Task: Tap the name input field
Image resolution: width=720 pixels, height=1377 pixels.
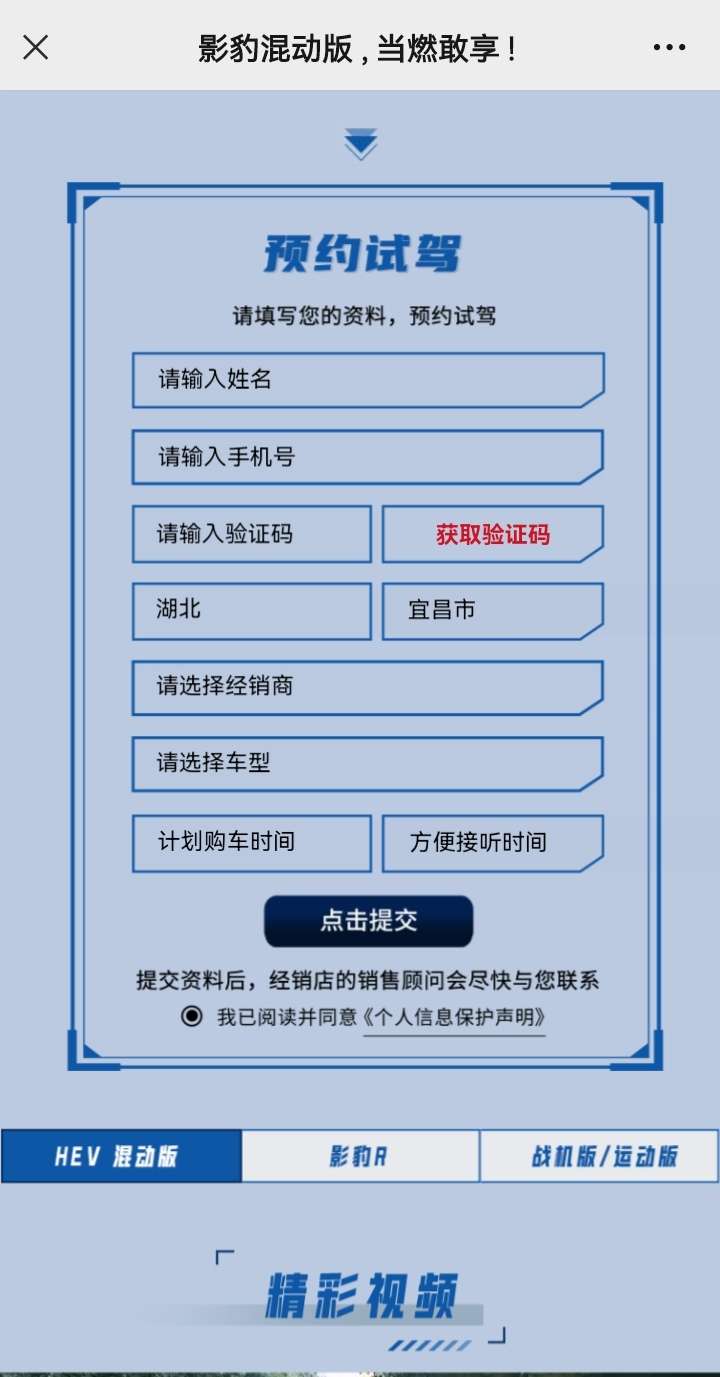Action: pyautogui.click(x=367, y=380)
